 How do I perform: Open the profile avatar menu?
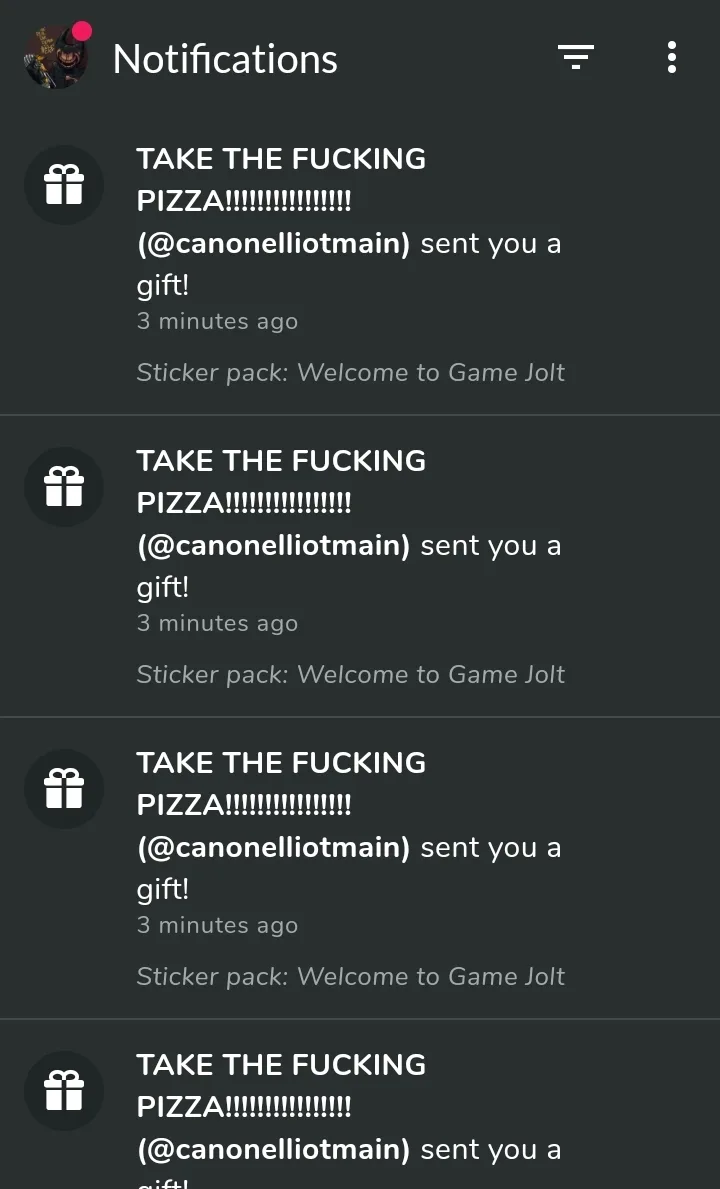coord(56,57)
